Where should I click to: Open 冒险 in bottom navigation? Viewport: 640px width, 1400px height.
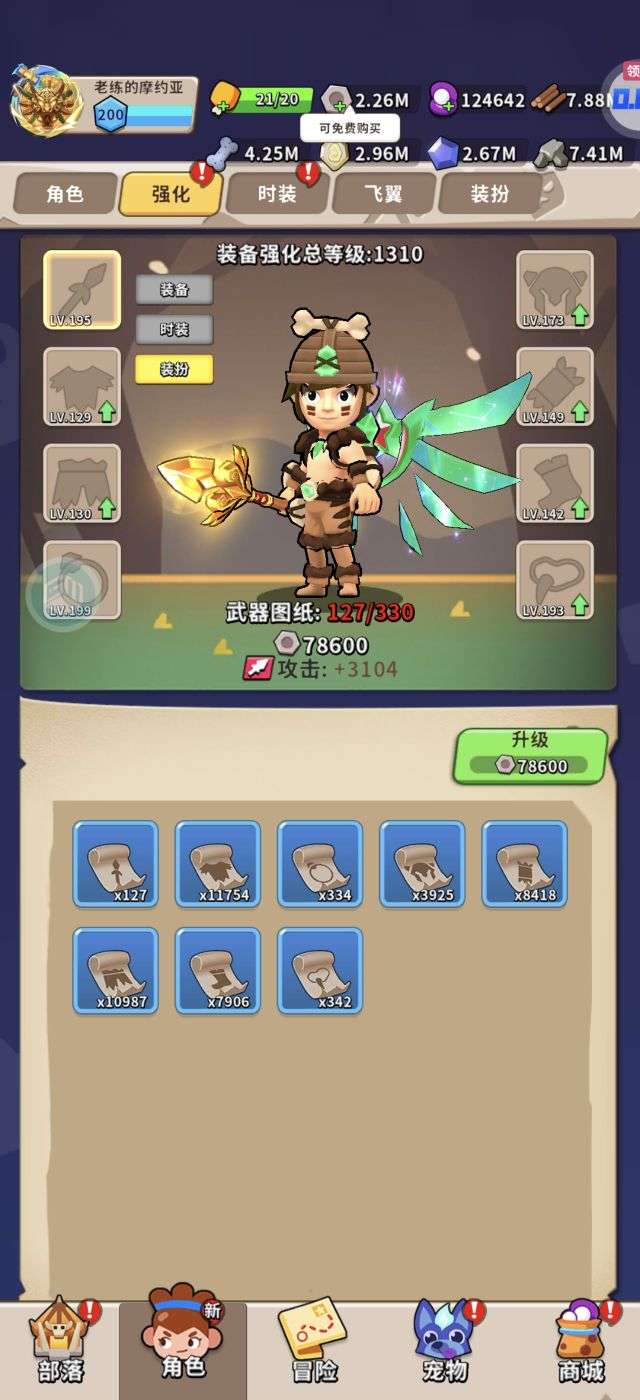313,1343
